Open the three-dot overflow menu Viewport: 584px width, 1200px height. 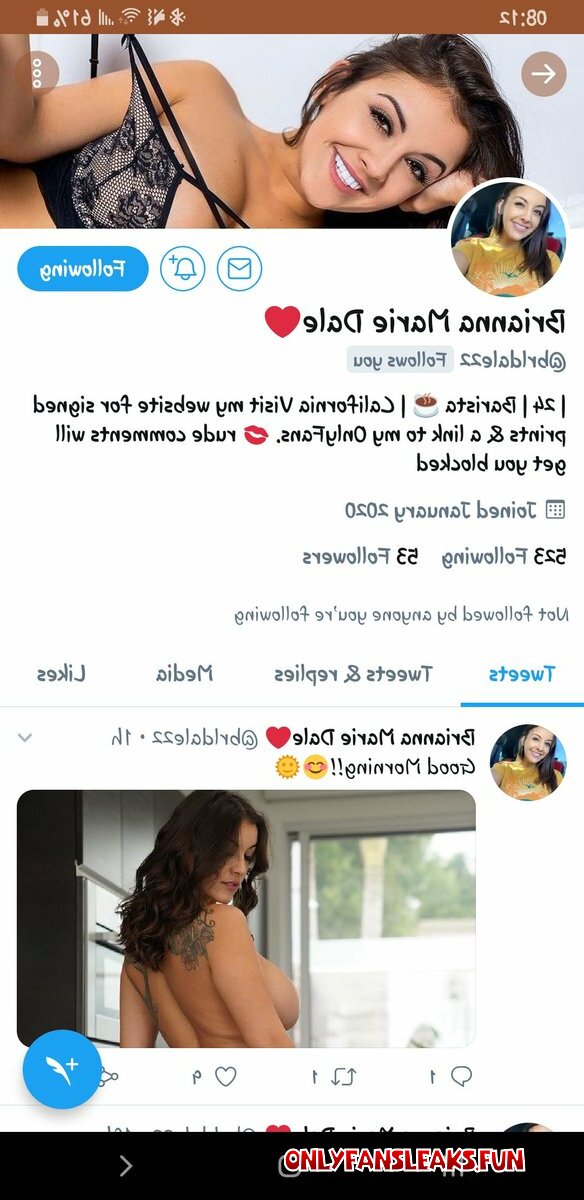point(37,73)
